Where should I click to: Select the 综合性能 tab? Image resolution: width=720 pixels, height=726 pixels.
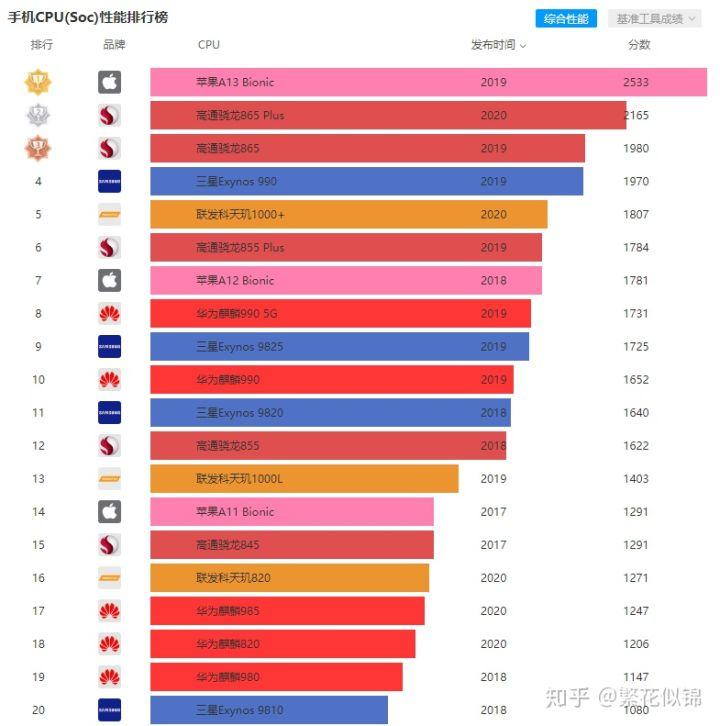pos(567,19)
